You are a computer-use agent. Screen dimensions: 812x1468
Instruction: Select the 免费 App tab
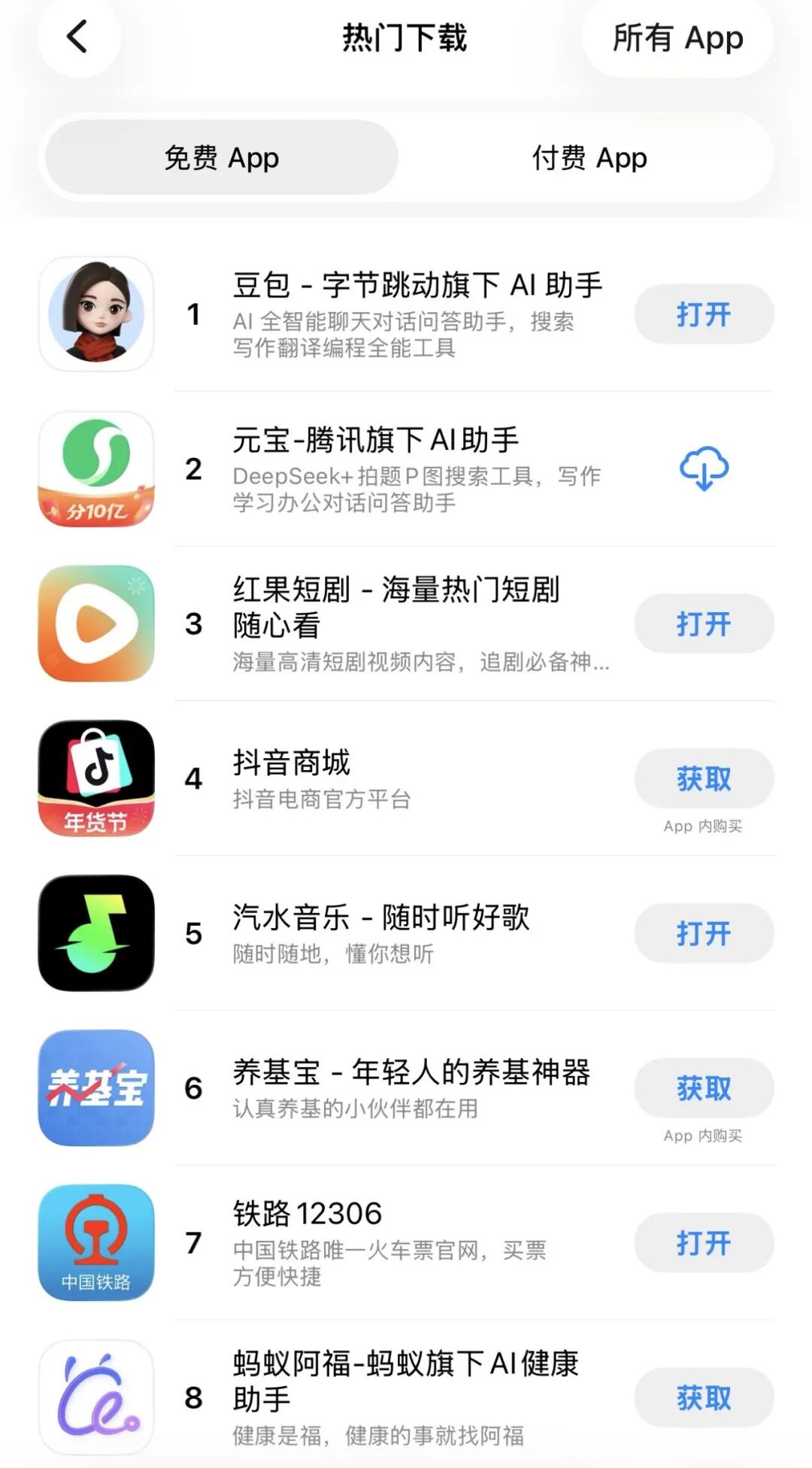pyautogui.click(x=222, y=158)
